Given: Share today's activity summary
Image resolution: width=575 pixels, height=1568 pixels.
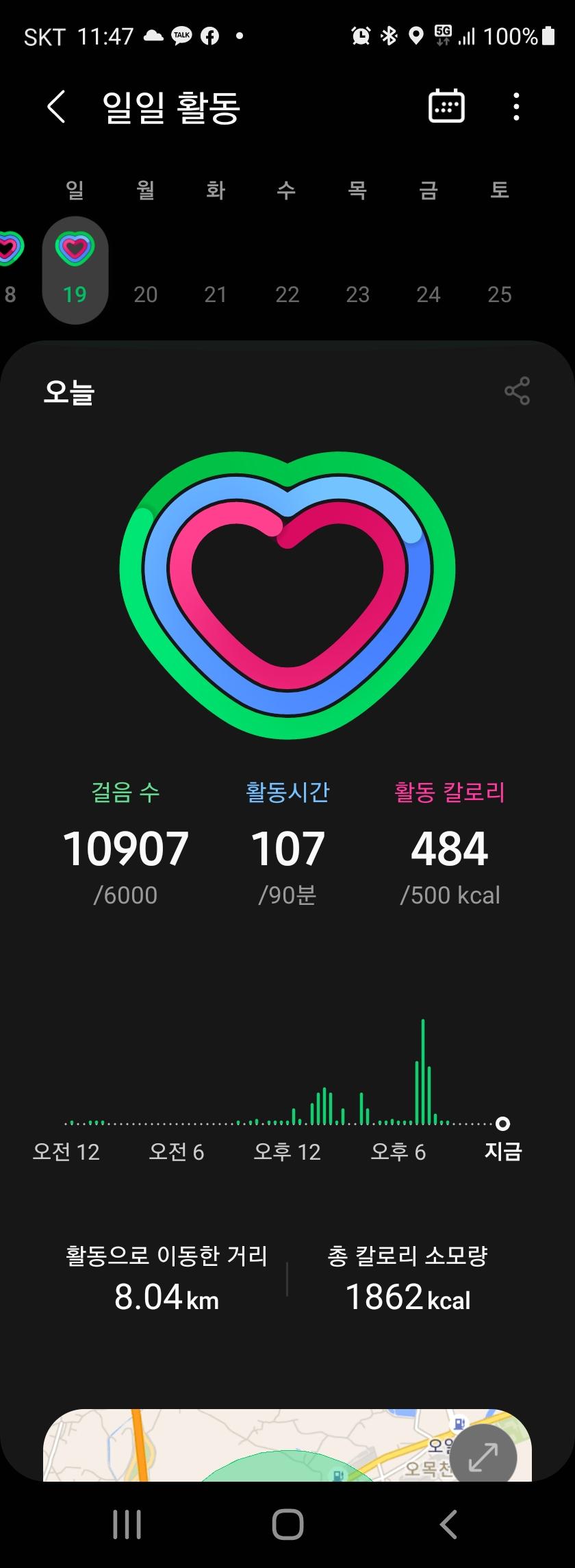Looking at the screenshot, I should point(517,391).
